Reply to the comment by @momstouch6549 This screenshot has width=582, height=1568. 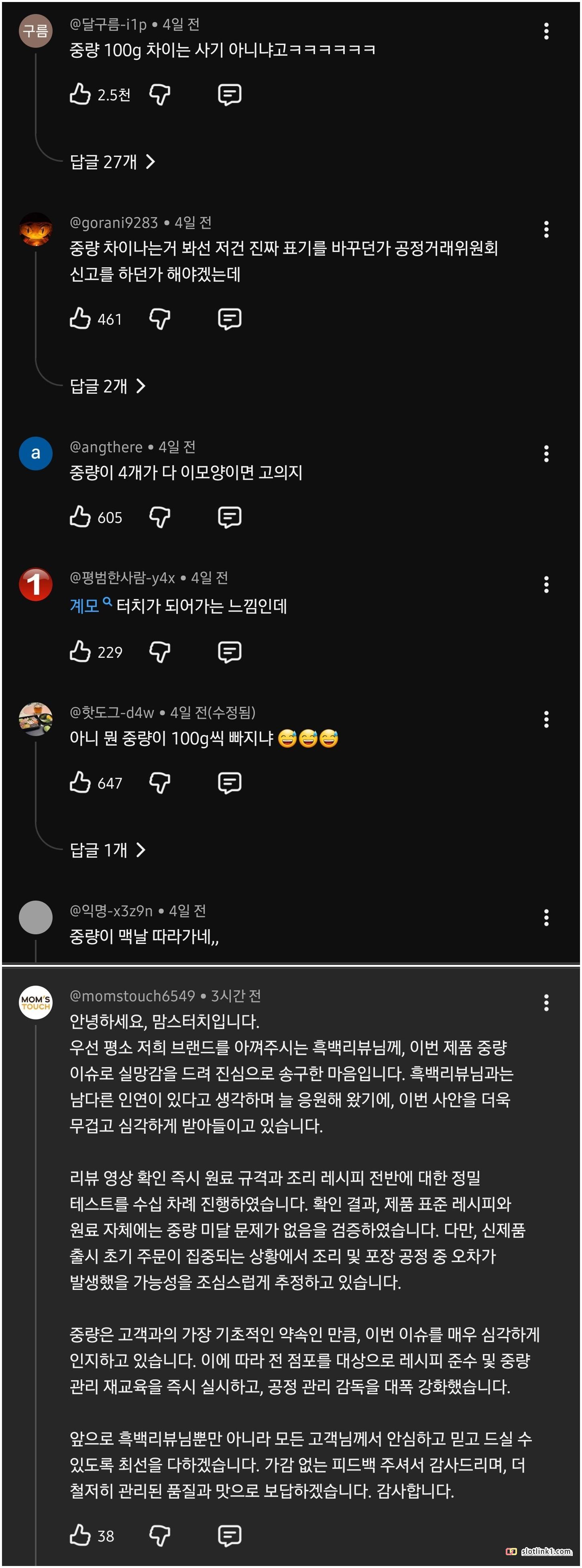230,1536
